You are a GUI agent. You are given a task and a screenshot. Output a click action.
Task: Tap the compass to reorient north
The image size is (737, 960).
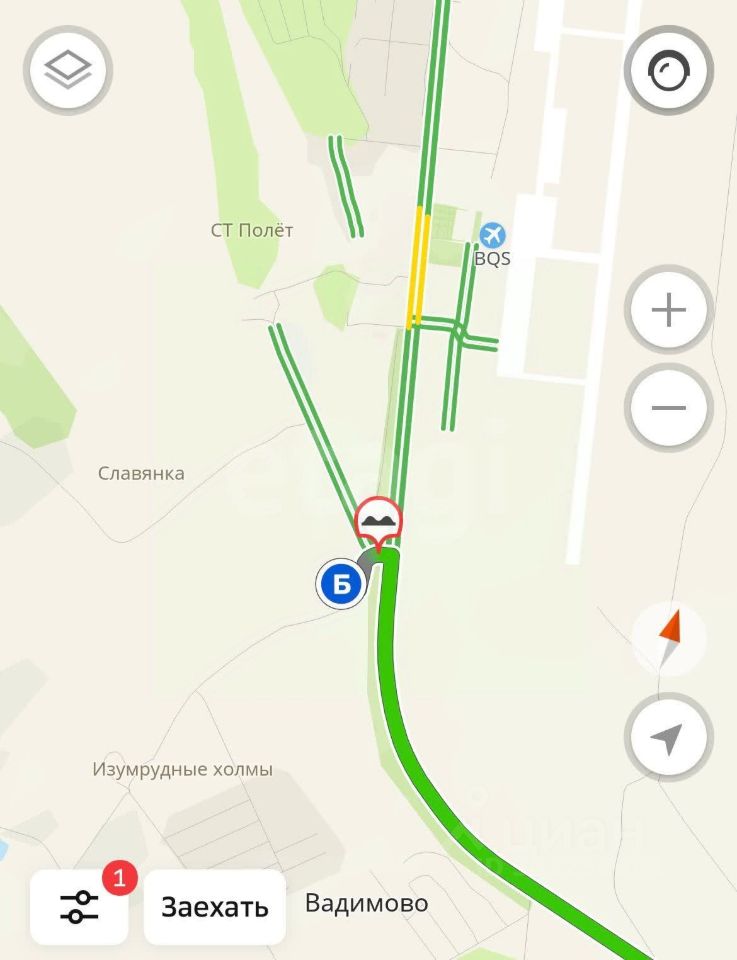tap(669, 637)
